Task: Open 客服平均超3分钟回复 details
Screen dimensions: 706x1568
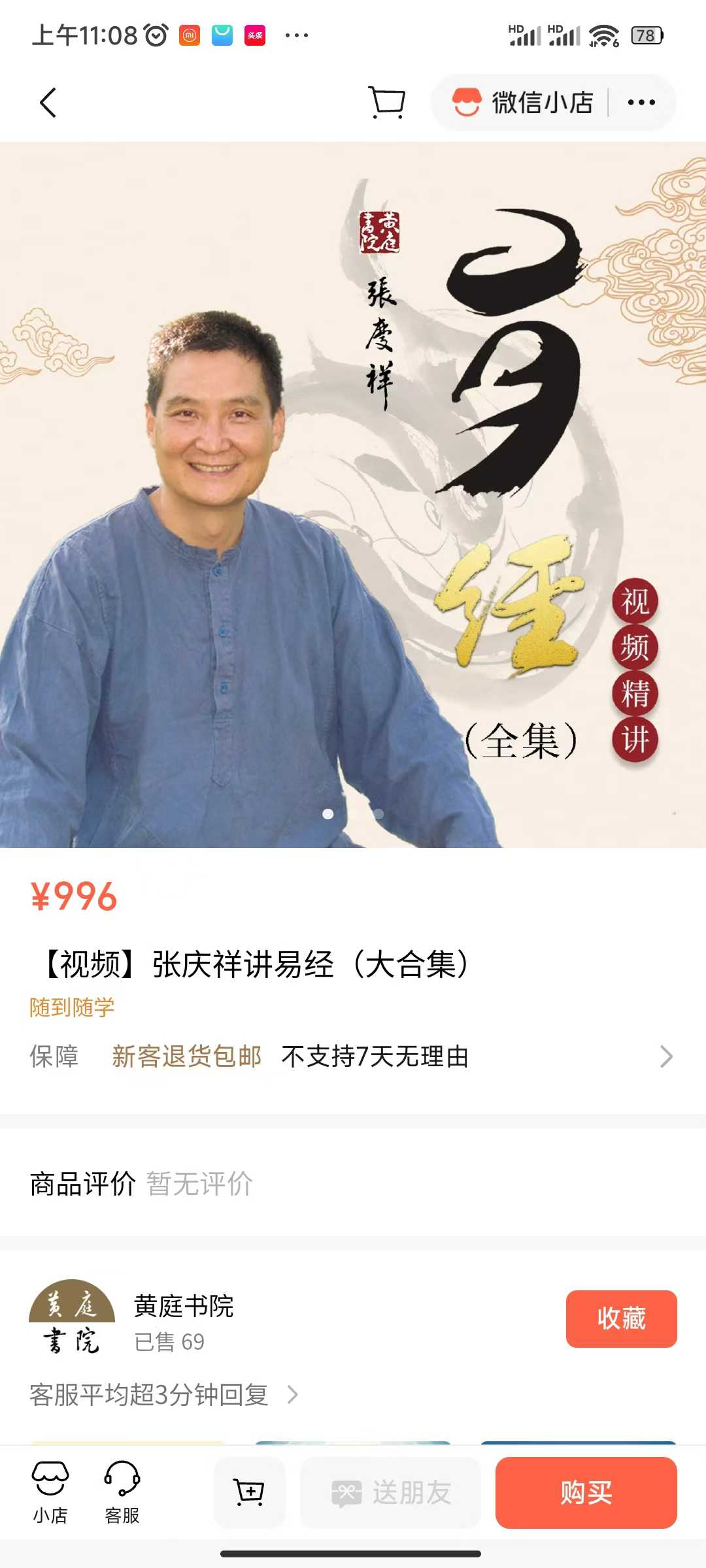Action: [x=163, y=1395]
